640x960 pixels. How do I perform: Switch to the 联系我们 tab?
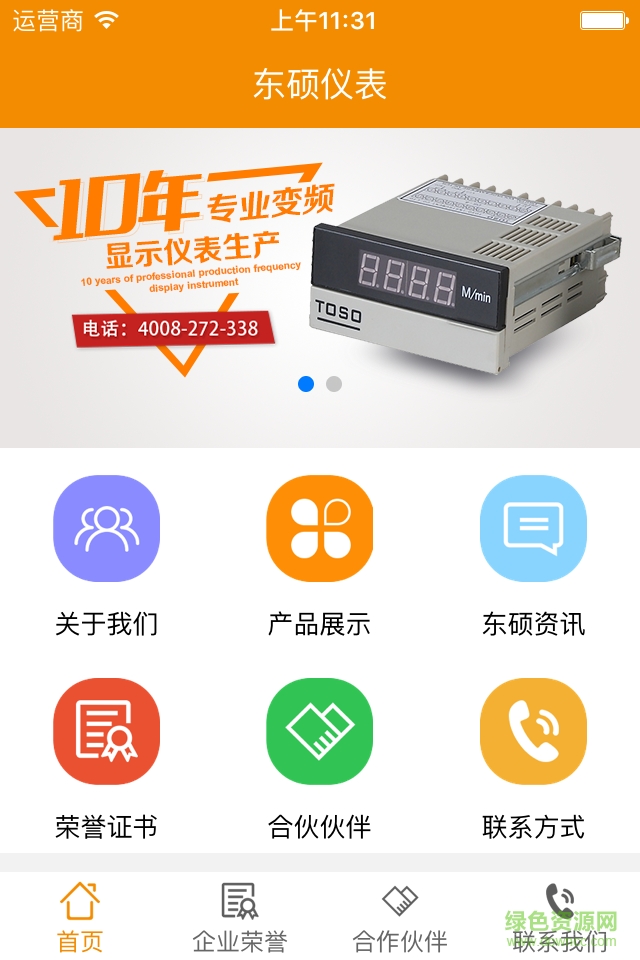[x=560, y=916]
